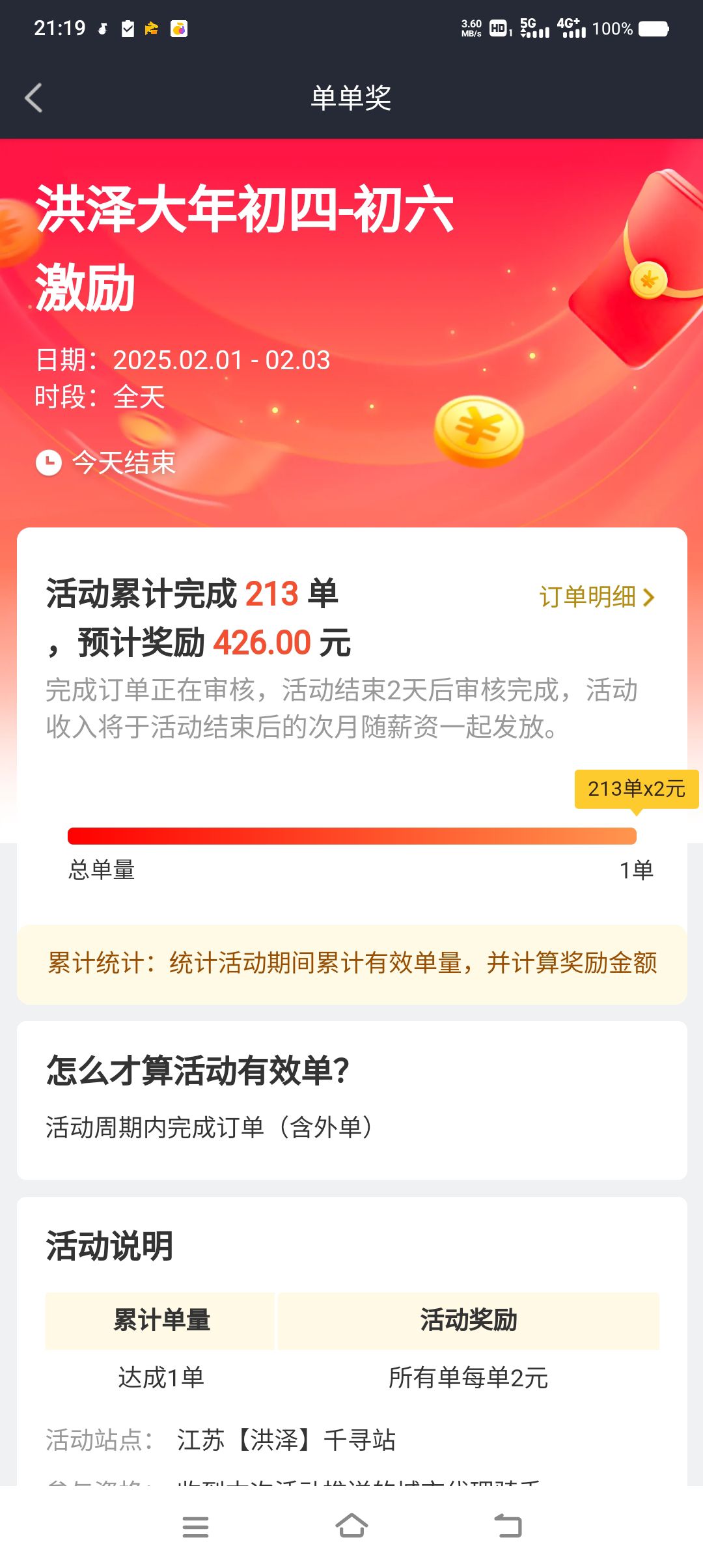Viewport: 703px width, 1568px height.
Task: Open 订单明细 order details link
Action: pos(596,596)
